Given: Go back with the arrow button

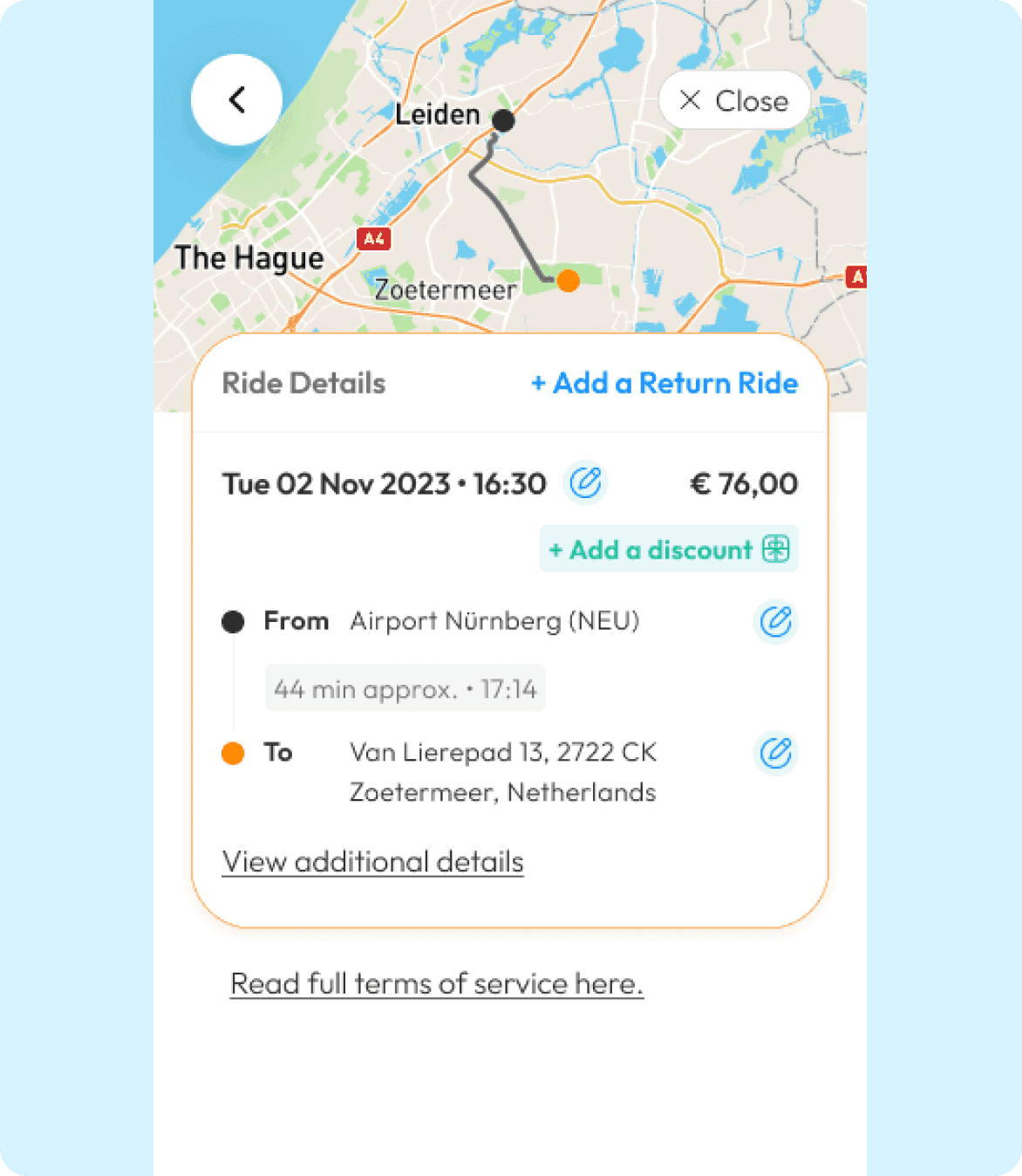Looking at the screenshot, I should click(x=236, y=99).
